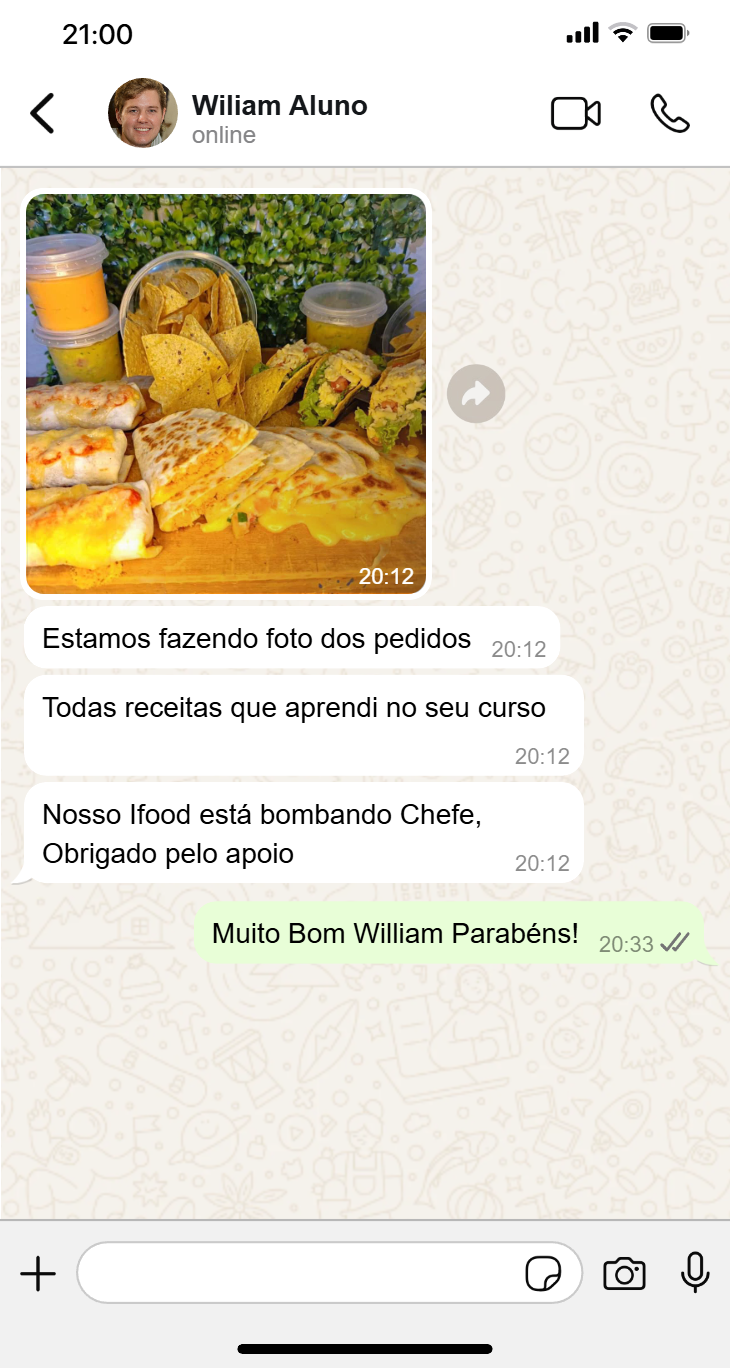
Task: Open the attachment plus menu
Action: 38,1274
